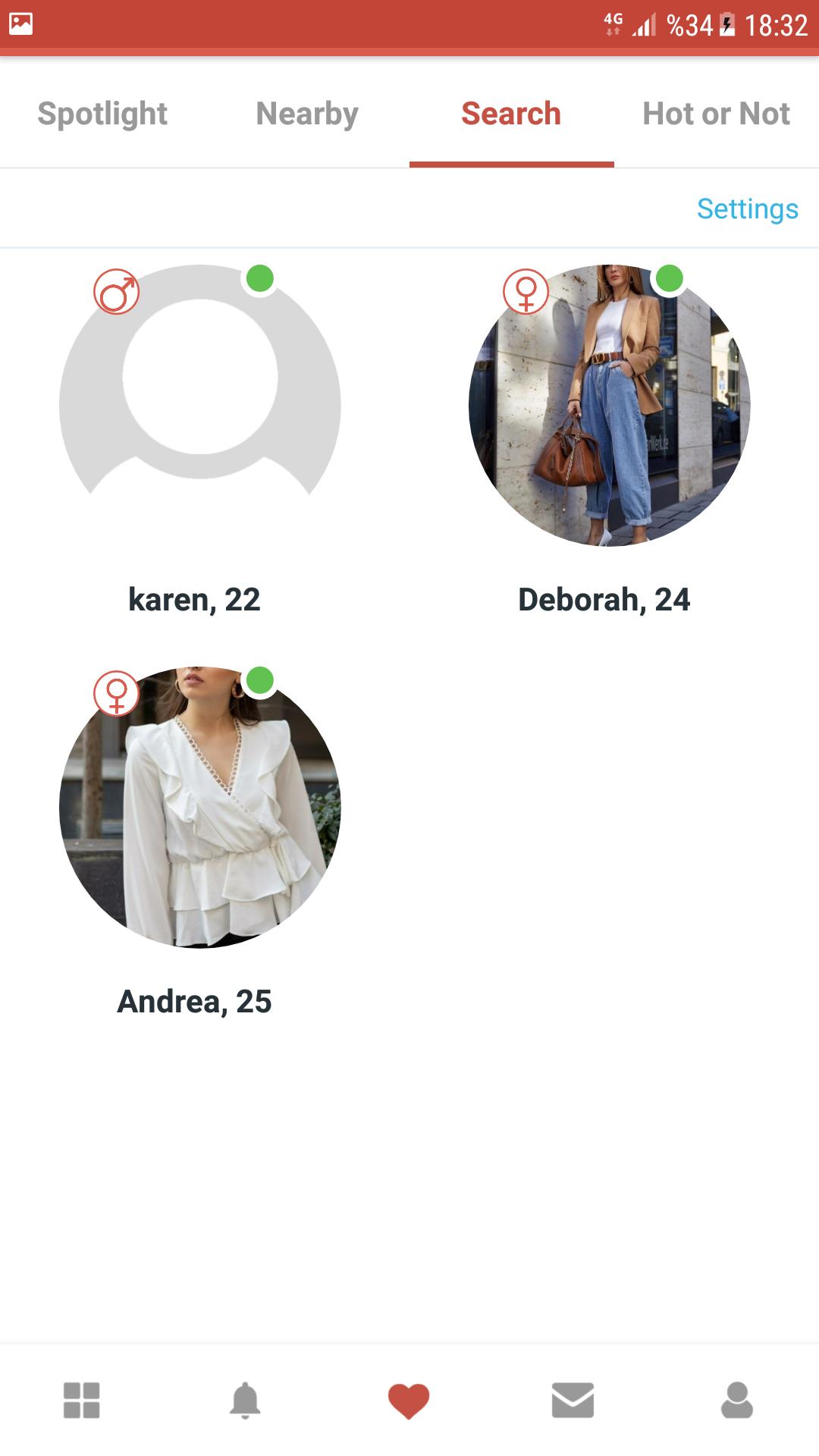
Task: Open the messages envelope
Action: [573, 1400]
